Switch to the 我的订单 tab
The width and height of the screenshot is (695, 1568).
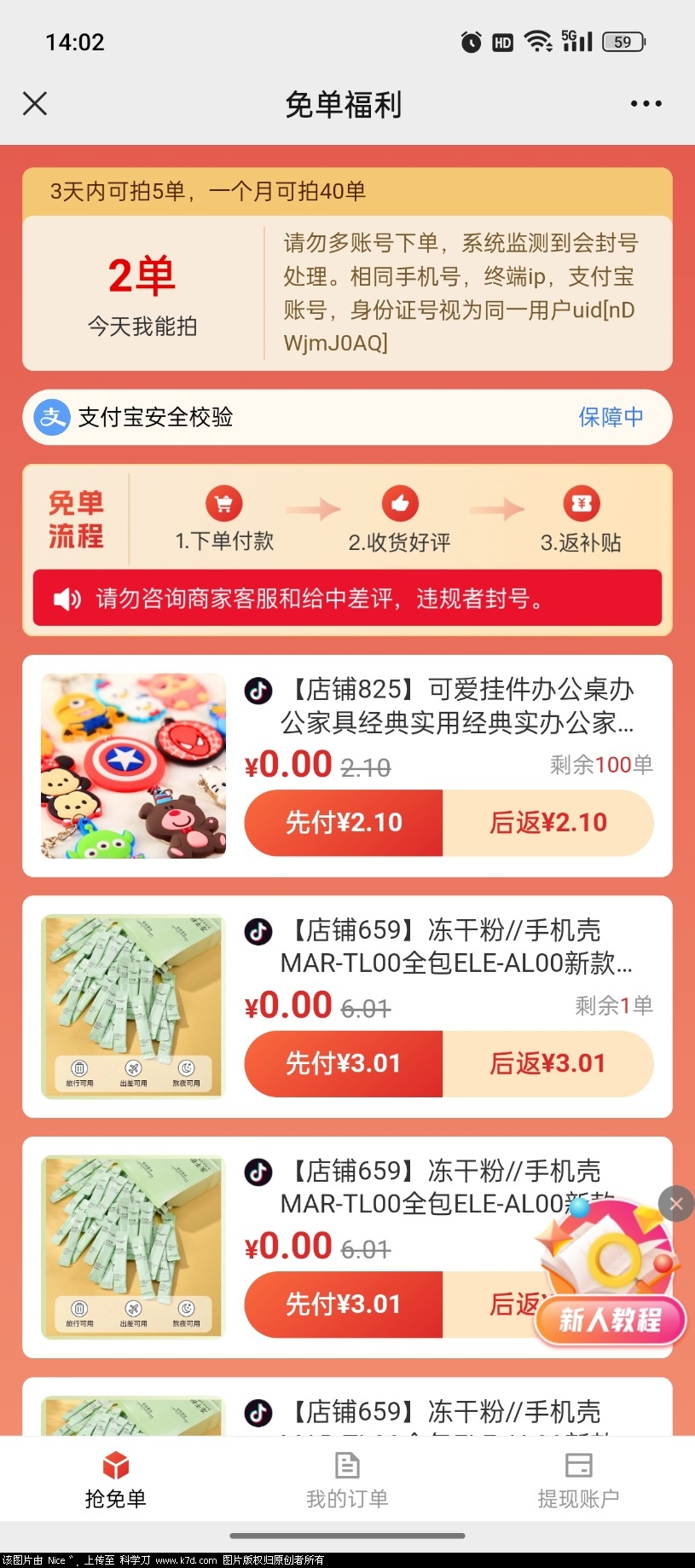[x=347, y=1479]
